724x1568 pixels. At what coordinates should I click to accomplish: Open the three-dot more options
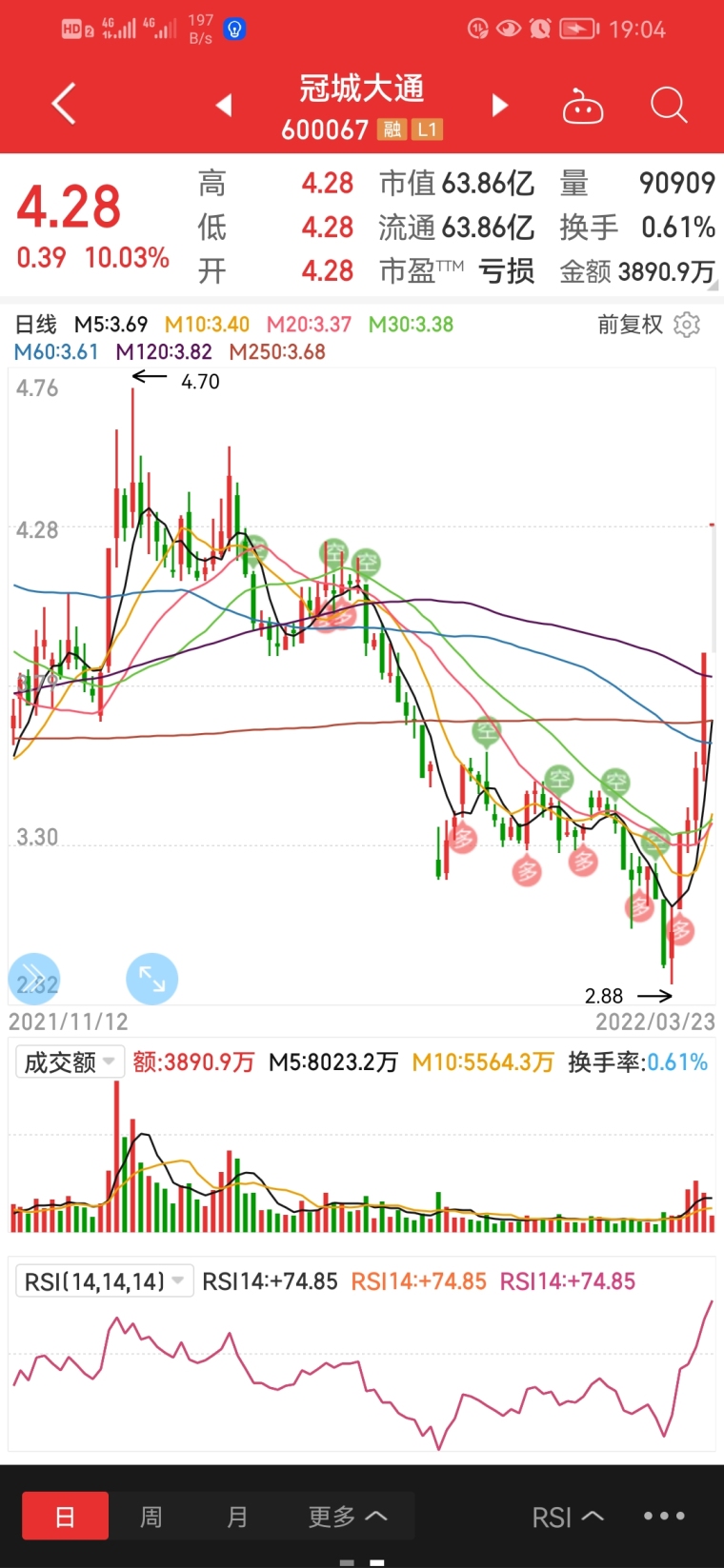point(664,1516)
